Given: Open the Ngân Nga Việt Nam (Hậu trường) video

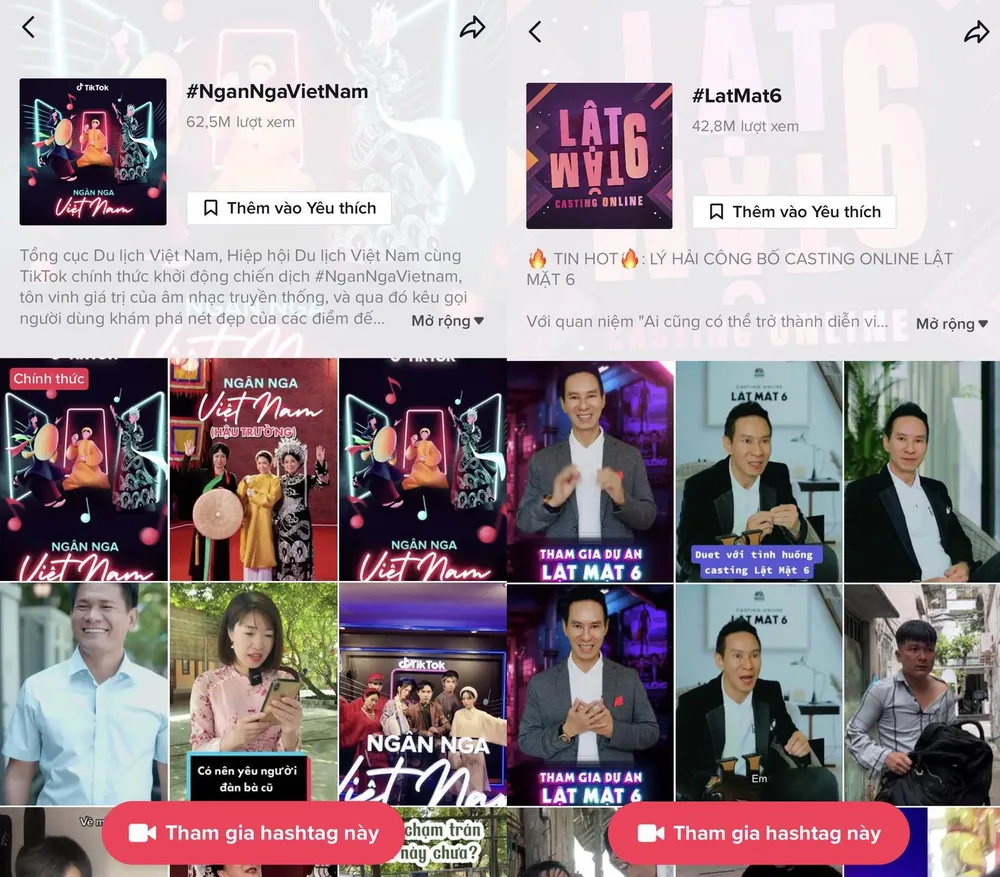Looking at the screenshot, I should [253, 469].
